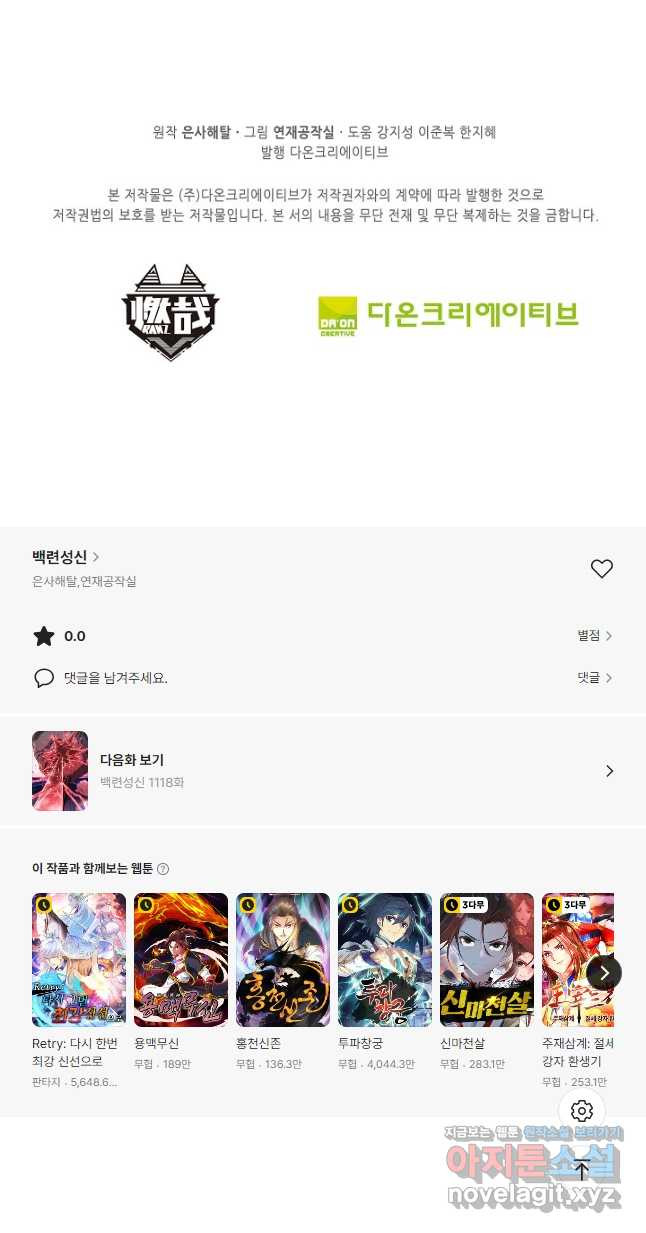646x1233 pixels.
Task: Open the 백련성신 series page link
Action: [x=65, y=557]
